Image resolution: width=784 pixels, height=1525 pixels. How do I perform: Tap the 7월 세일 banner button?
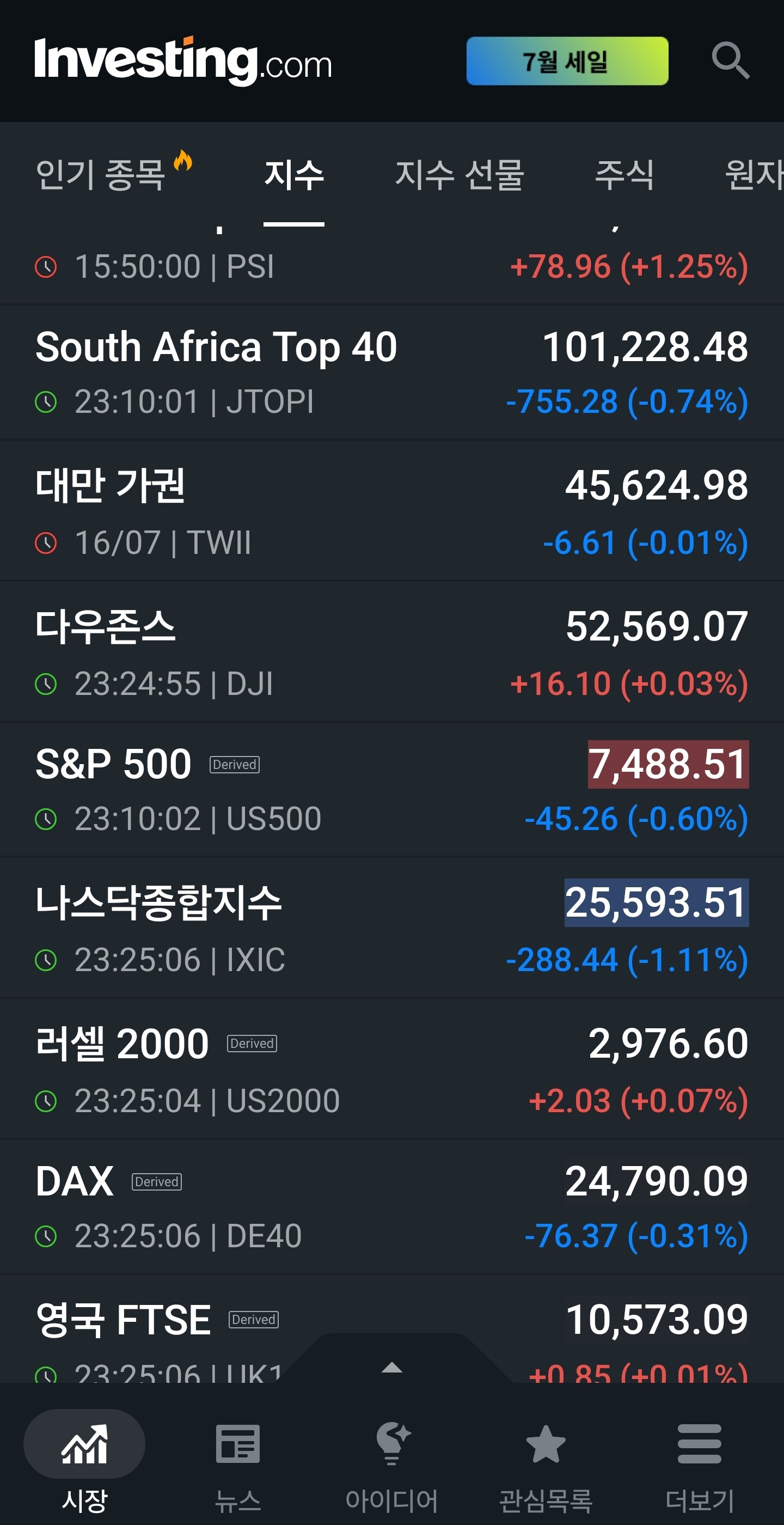pyautogui.click(x=567, y=61)
